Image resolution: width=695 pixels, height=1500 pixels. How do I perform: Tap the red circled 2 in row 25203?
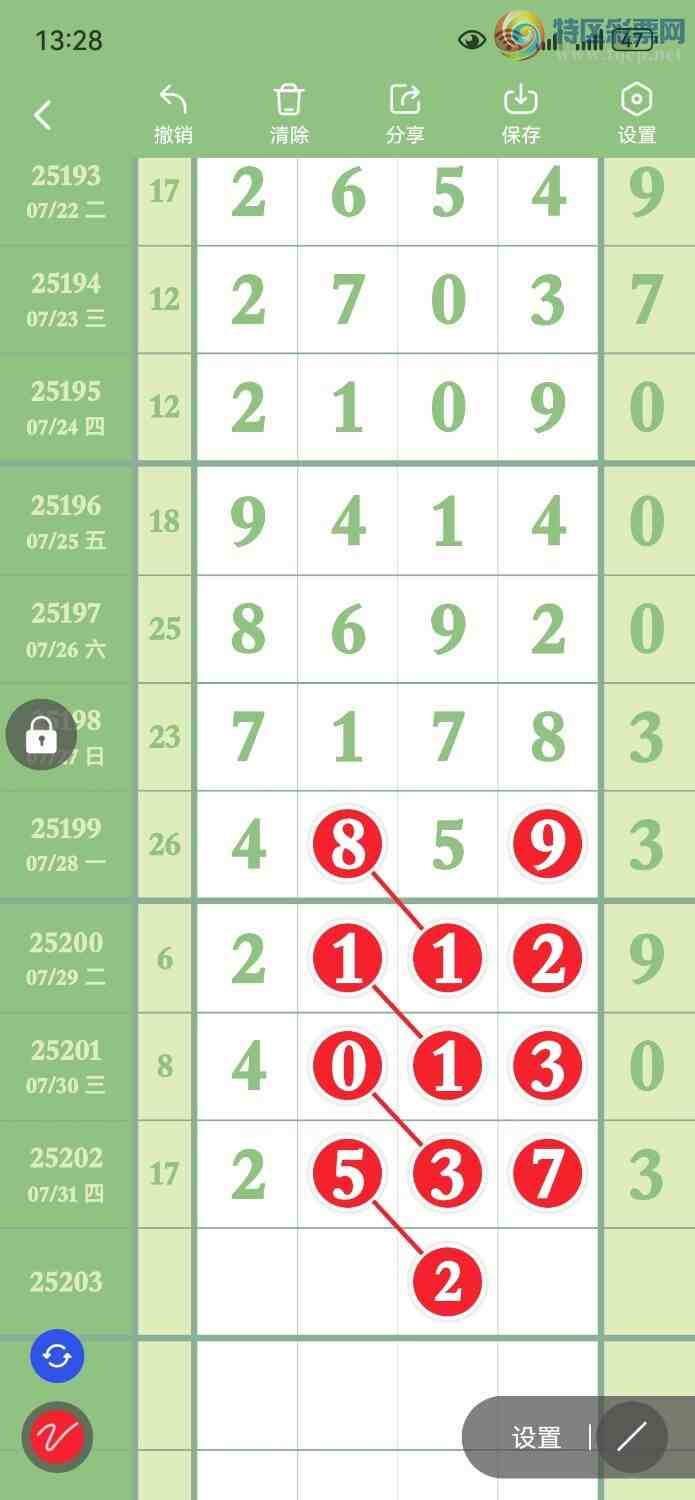pyautogui.click(x=447, y=1281)
